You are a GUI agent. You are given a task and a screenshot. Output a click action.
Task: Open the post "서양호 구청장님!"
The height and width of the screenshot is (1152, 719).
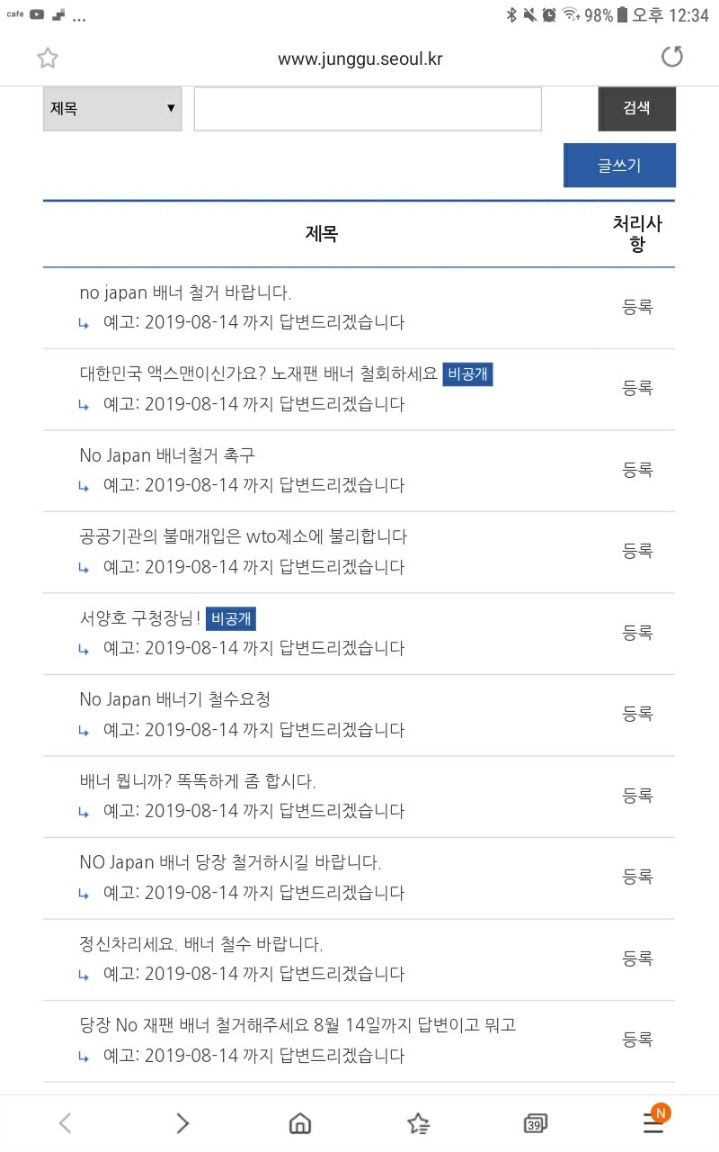140,618
